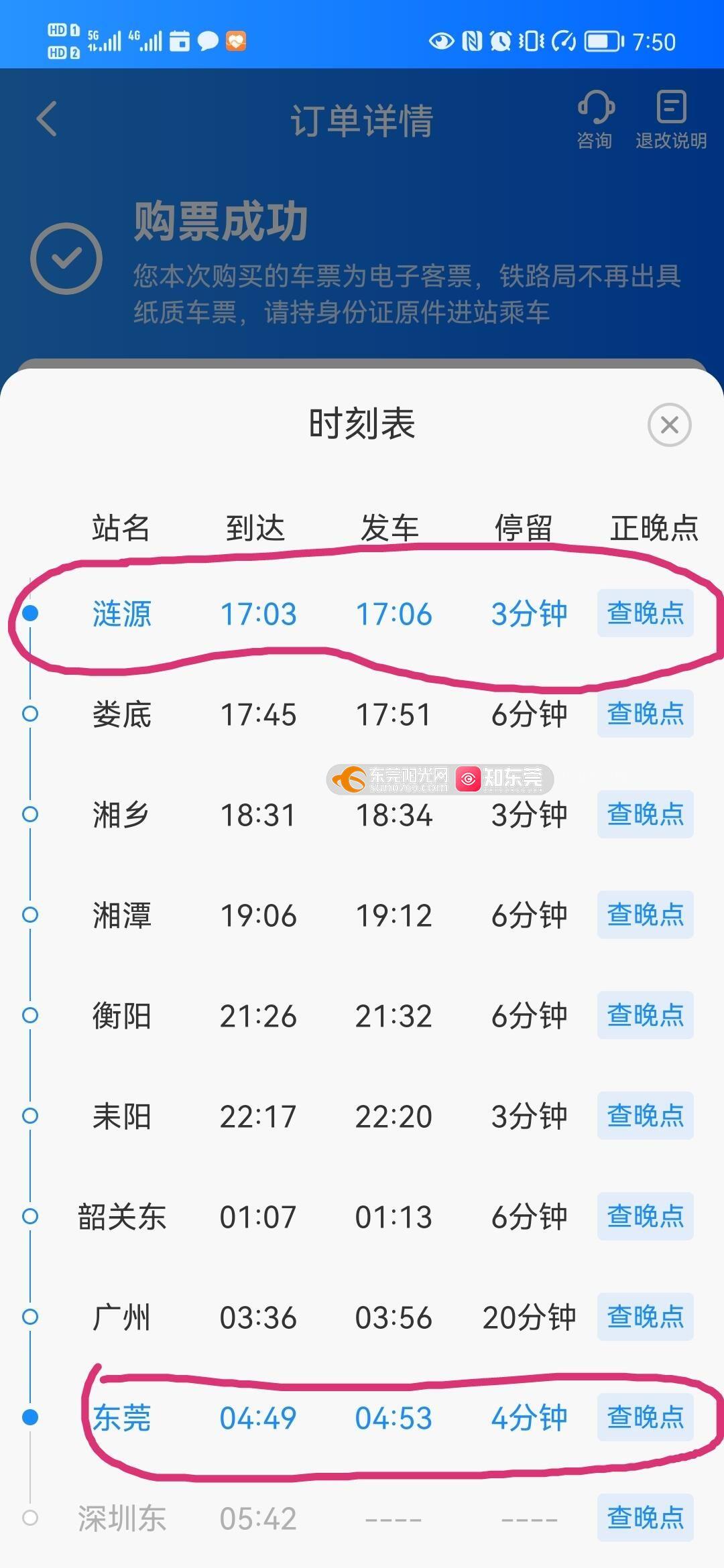Open 退改说明 refund policy

pyautogui.click(x=671, y=119)
